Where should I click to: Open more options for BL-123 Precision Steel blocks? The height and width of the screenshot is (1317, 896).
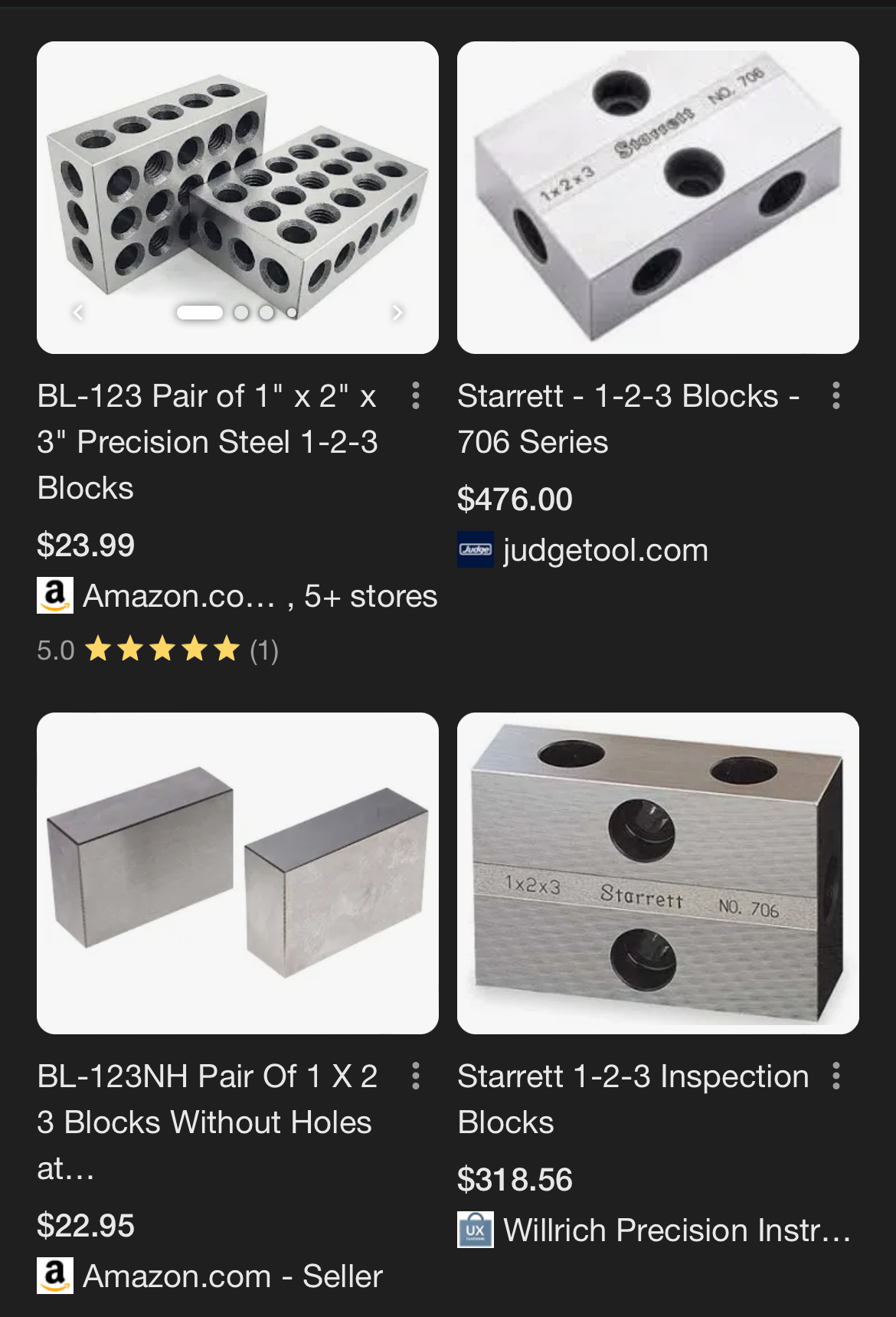point(416,396)
